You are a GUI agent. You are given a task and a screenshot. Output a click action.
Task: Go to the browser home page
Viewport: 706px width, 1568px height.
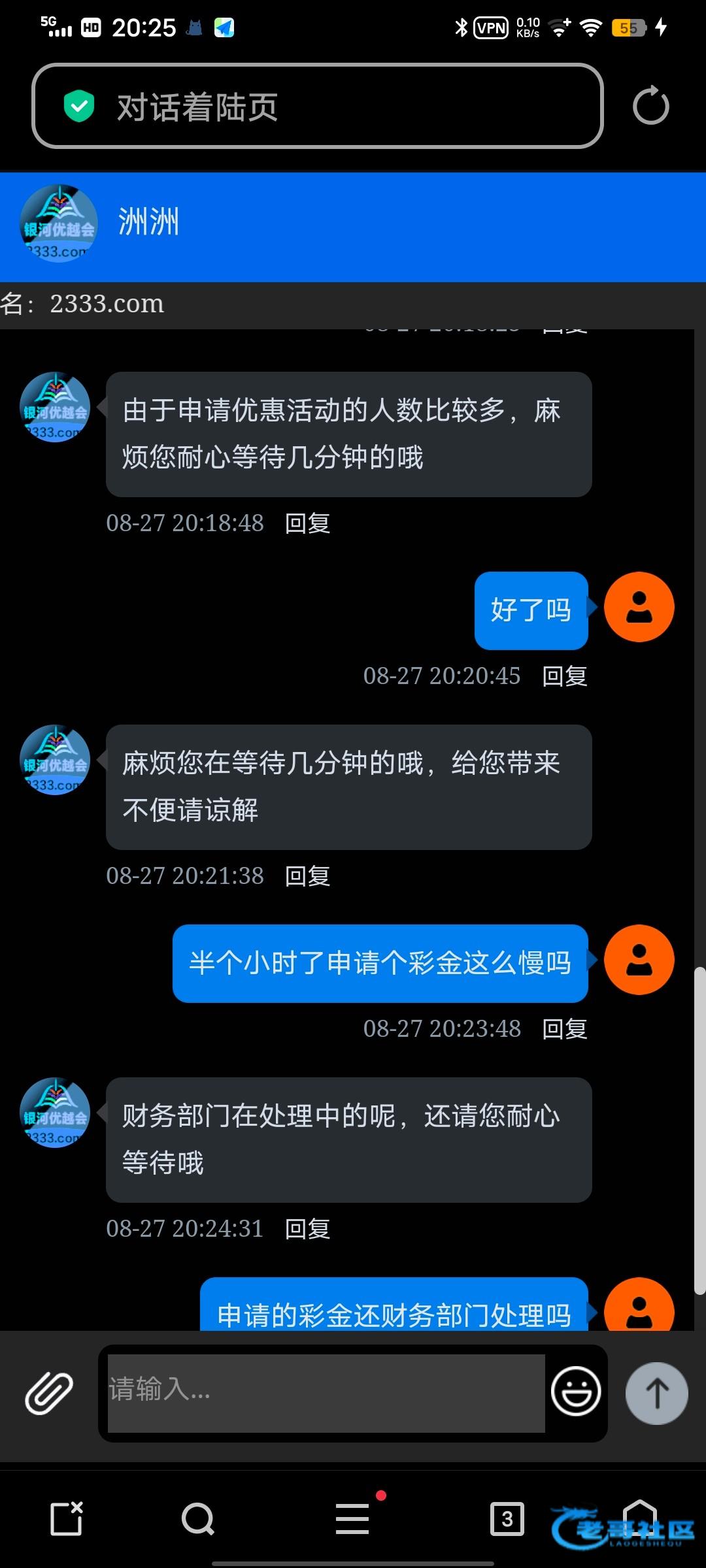639,1516
